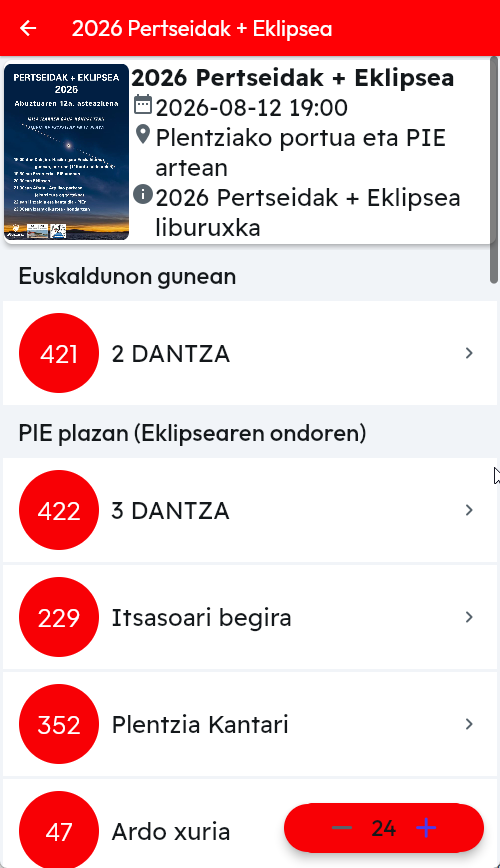Decrease the value with the minus button
Screen dimensions: 500x868
click(x=342, y=828)
